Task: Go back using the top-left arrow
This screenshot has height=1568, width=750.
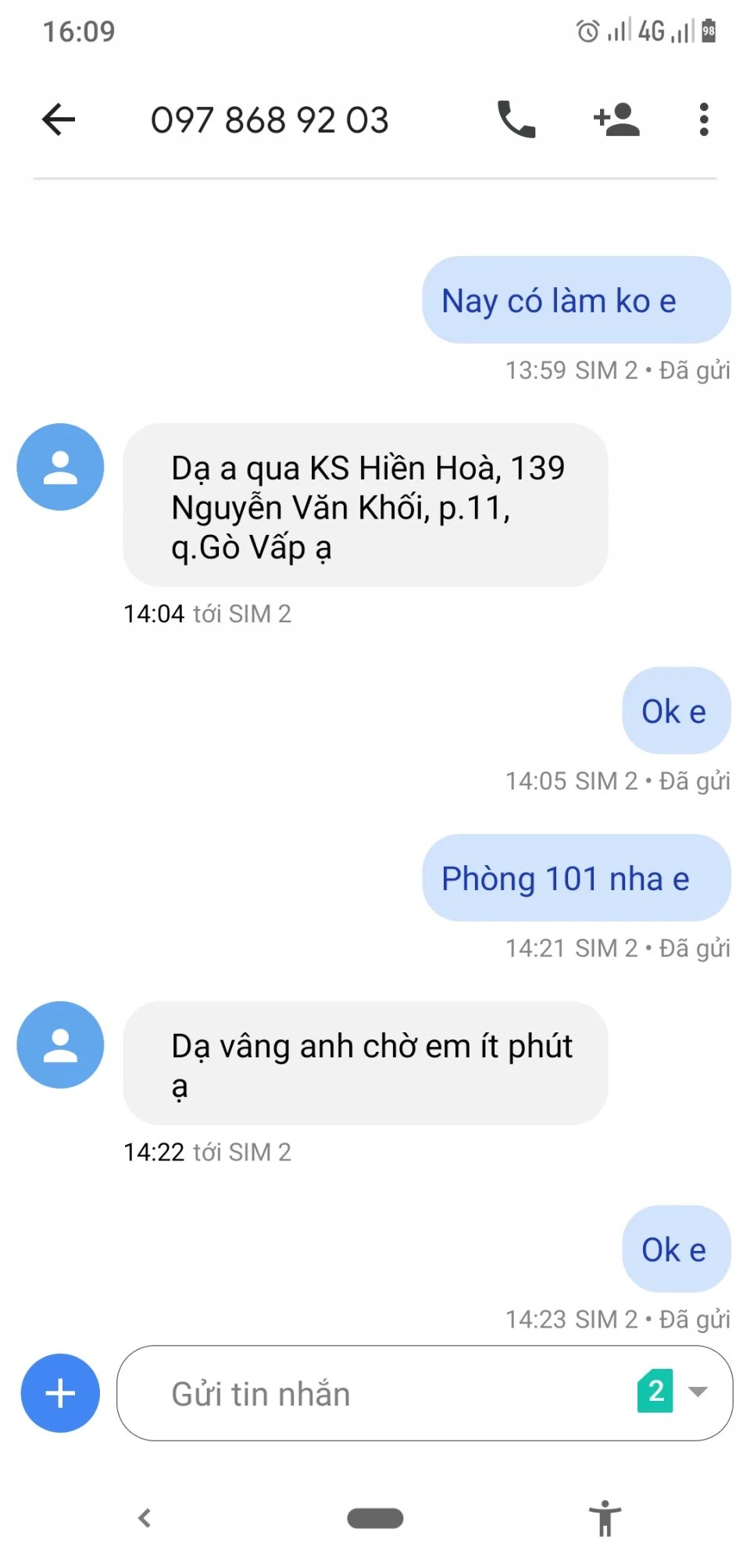Action: (59, 119)
